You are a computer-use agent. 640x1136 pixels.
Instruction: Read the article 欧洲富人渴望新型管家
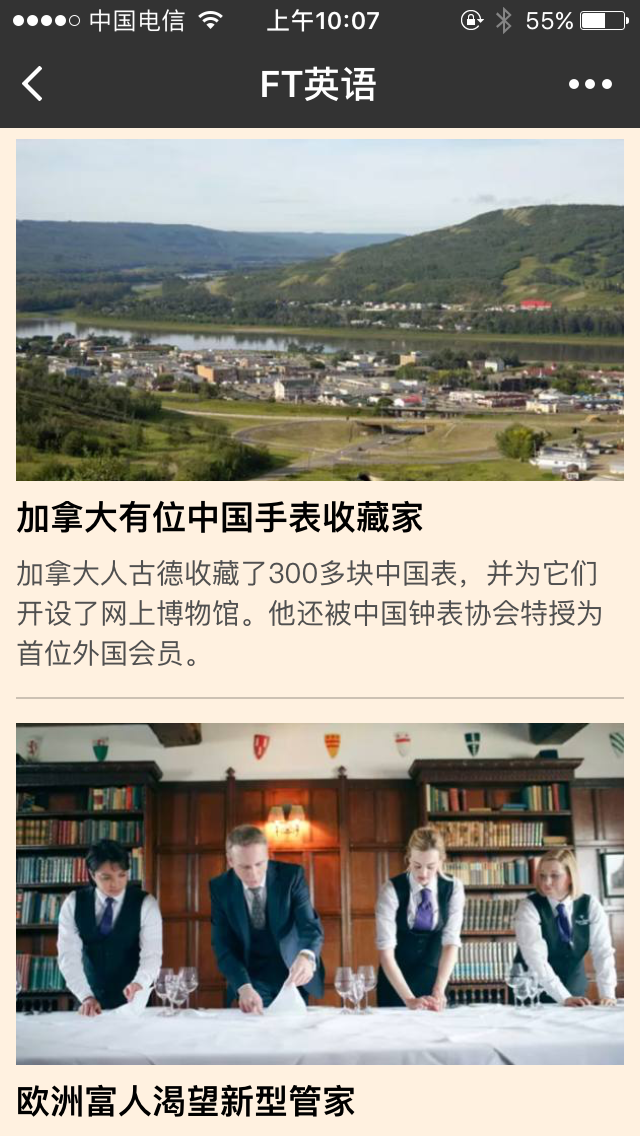(186, 1101)
